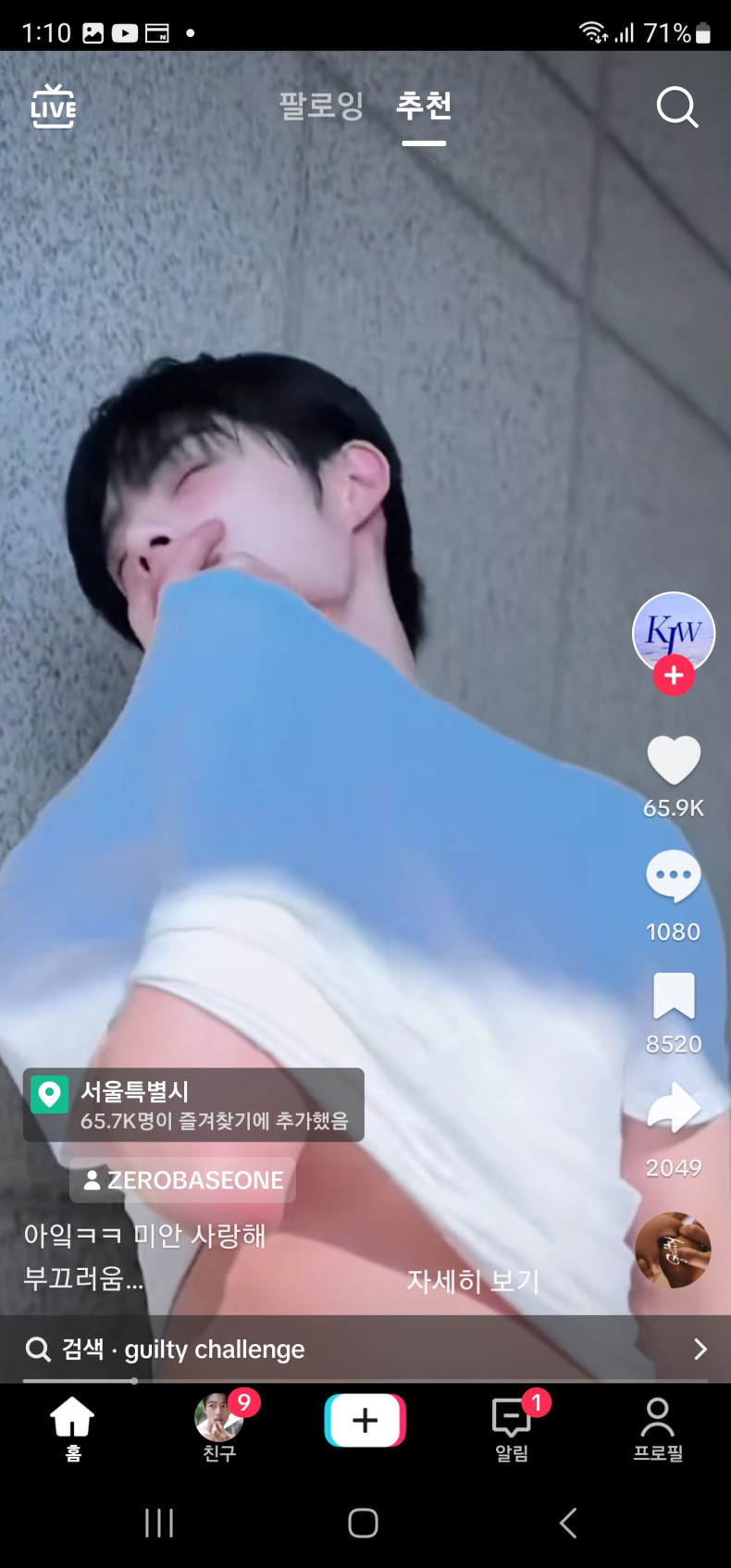Check the 알림 inbox tab
The height and width of the screenshot is (1568, 731).
pyautogui.click(x=512, y=1427)
